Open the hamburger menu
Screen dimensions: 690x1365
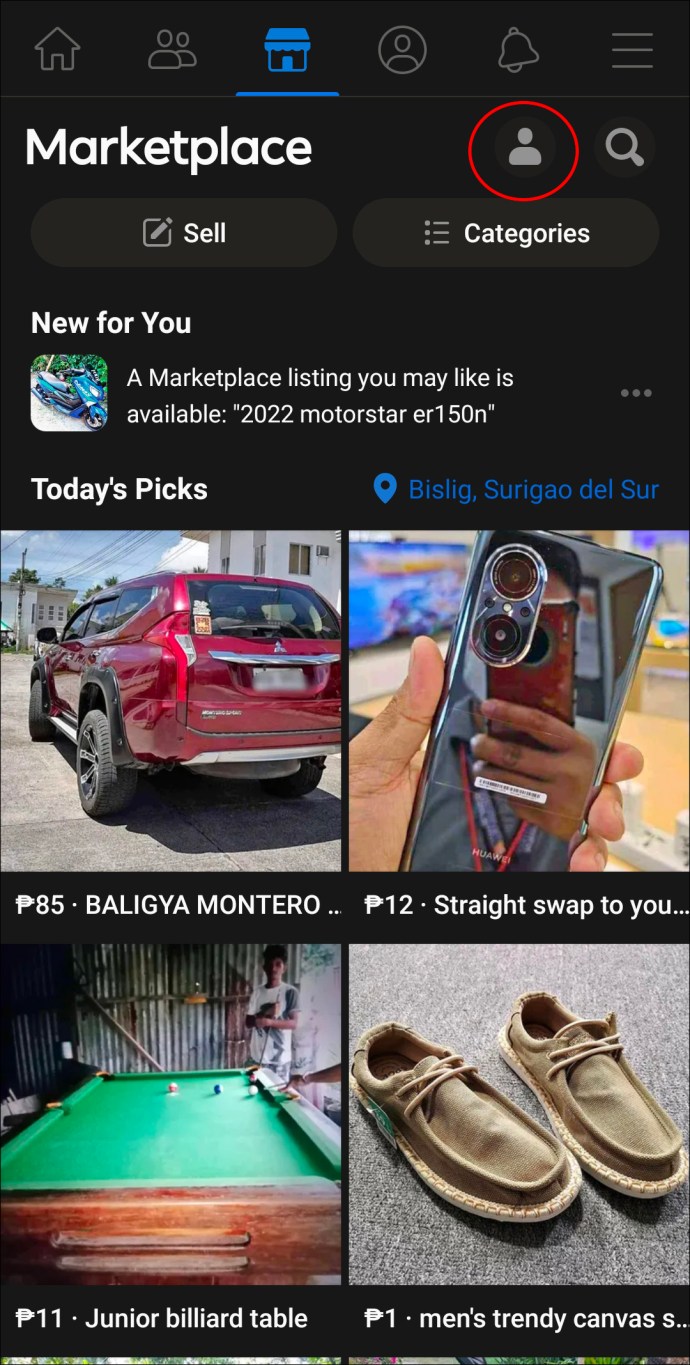tap(632, 49)
